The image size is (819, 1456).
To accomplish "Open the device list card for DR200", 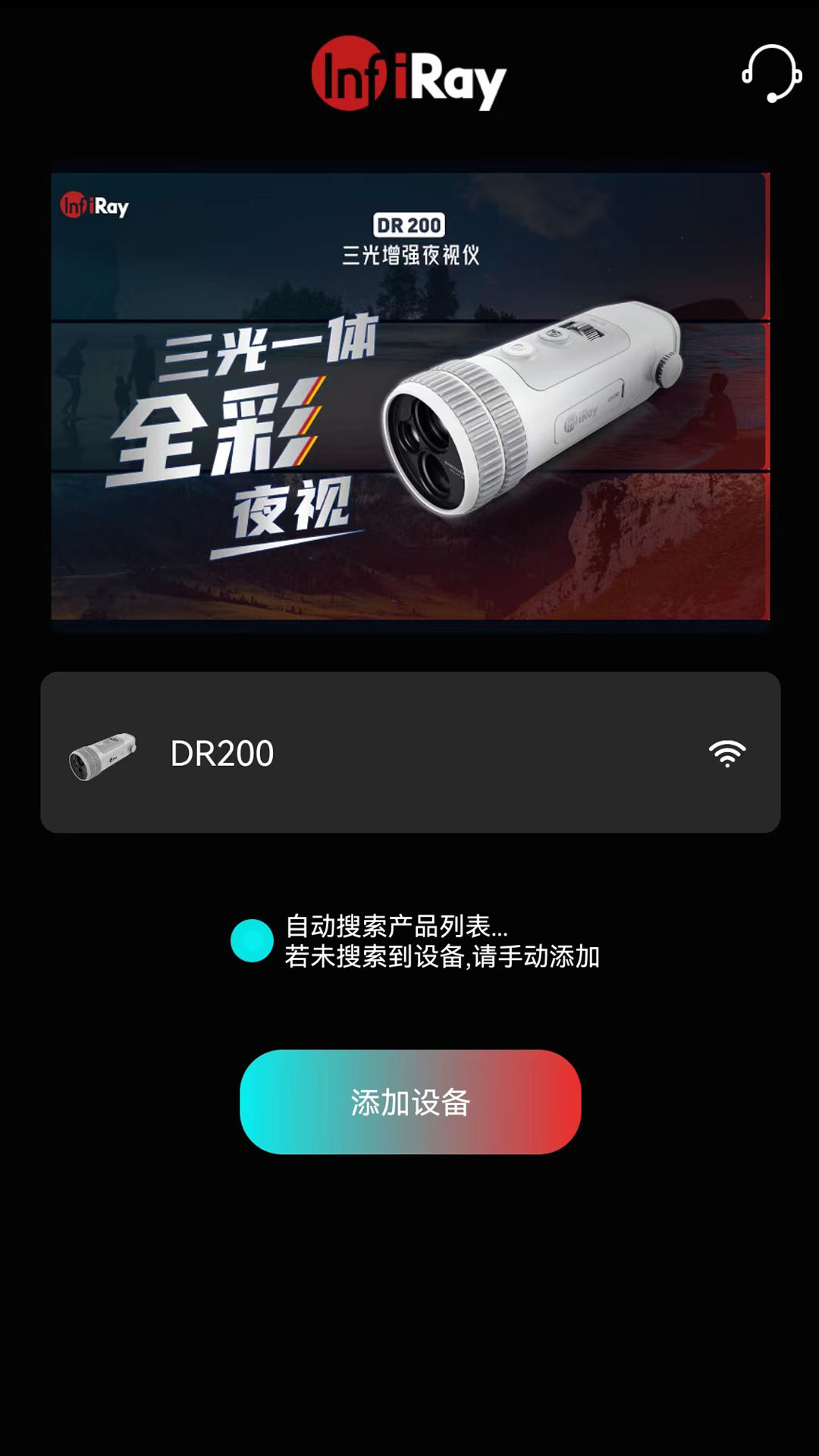I will (409, 753).
